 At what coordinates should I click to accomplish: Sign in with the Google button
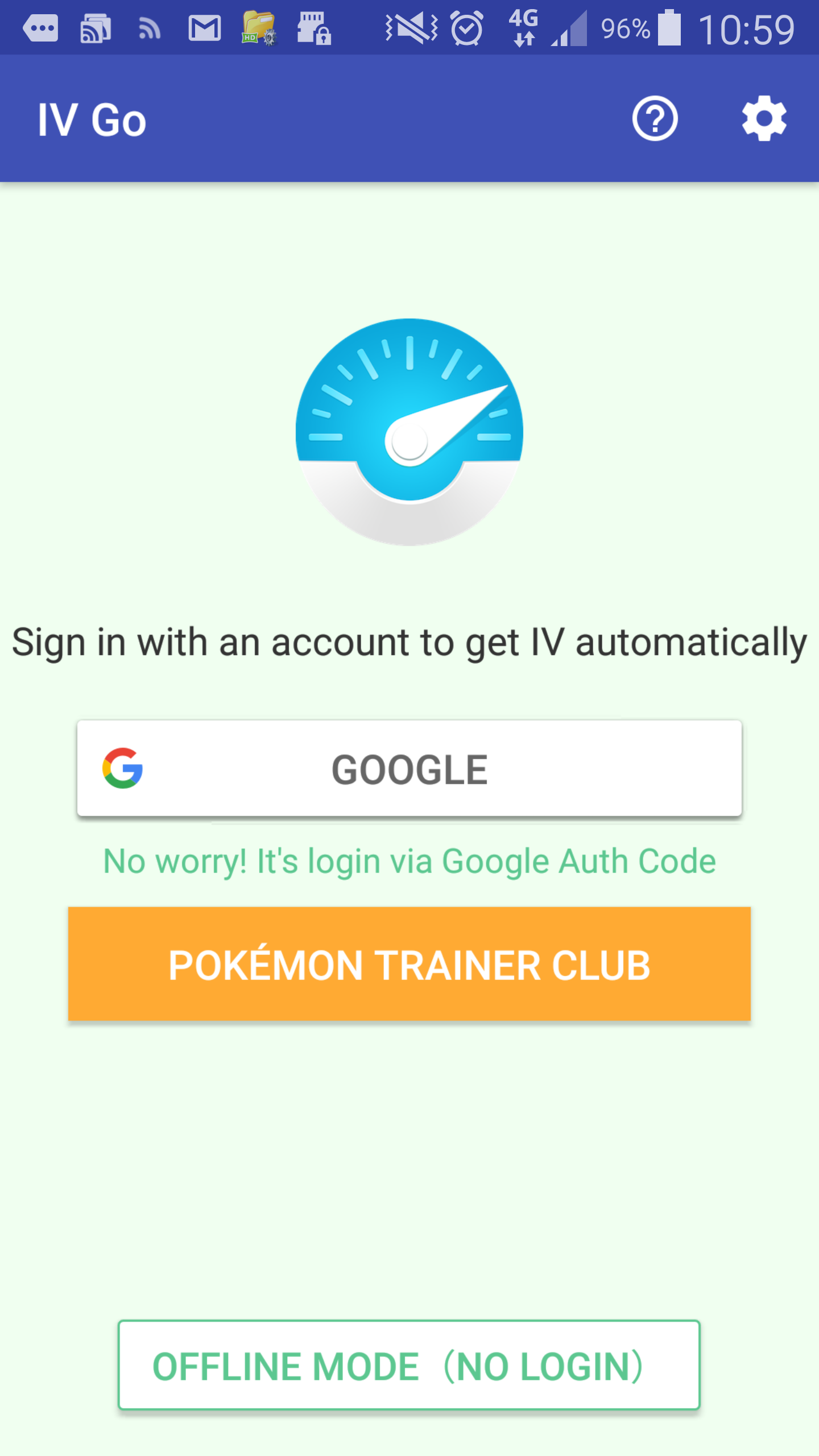pos(409,768)
